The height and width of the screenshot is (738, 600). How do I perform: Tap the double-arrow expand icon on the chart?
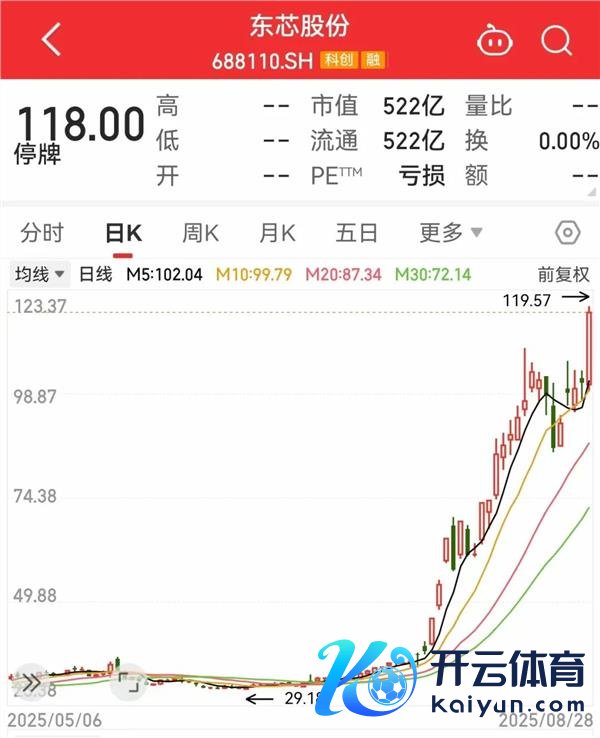coord(32,684)
